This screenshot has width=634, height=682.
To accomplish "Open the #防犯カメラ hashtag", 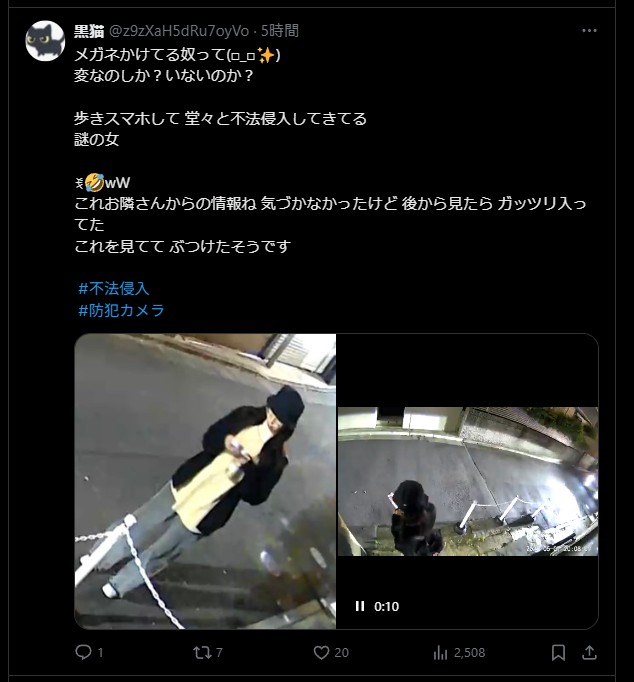I will pos(121,310).
